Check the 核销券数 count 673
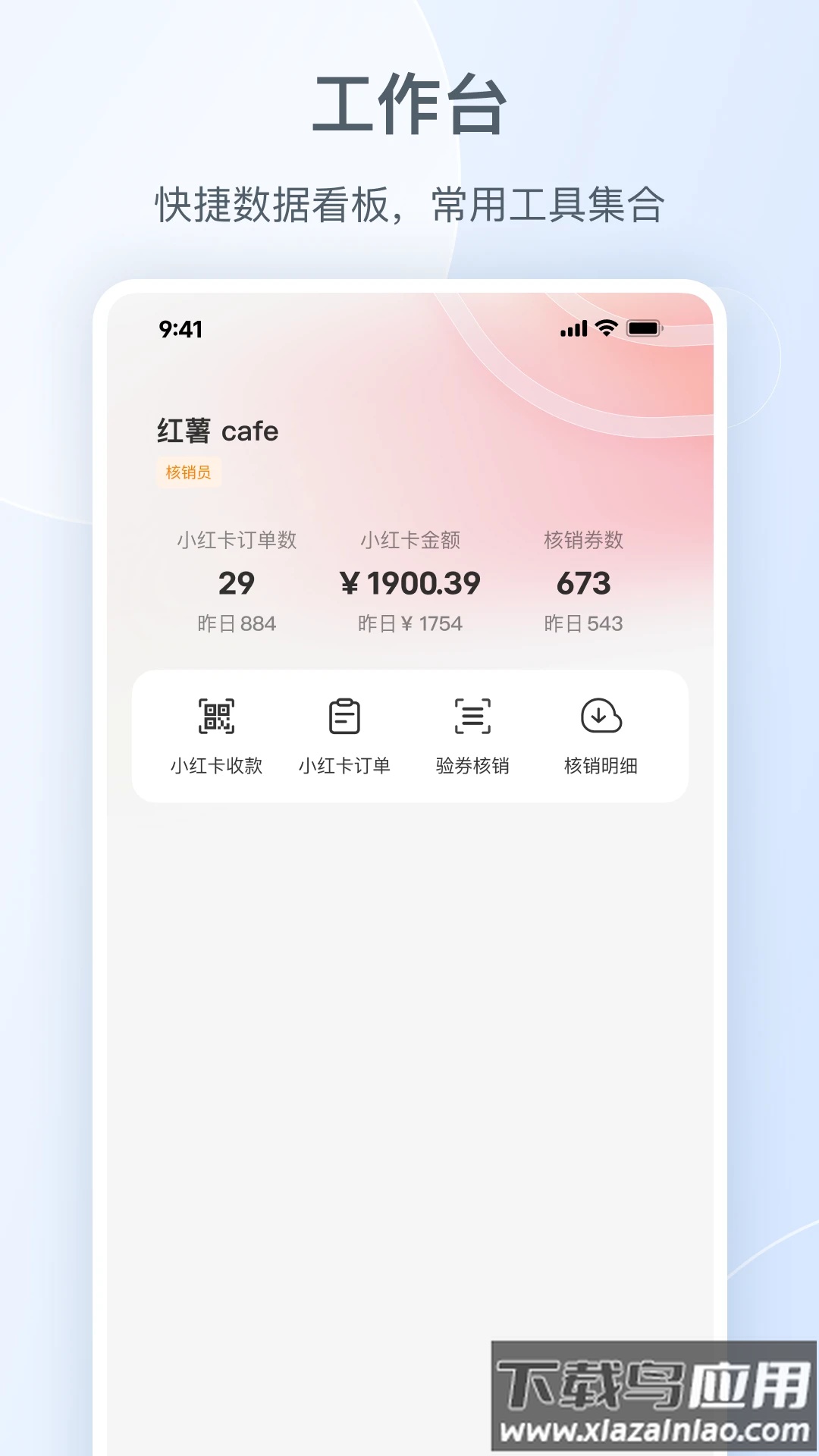 pos(583,582)
